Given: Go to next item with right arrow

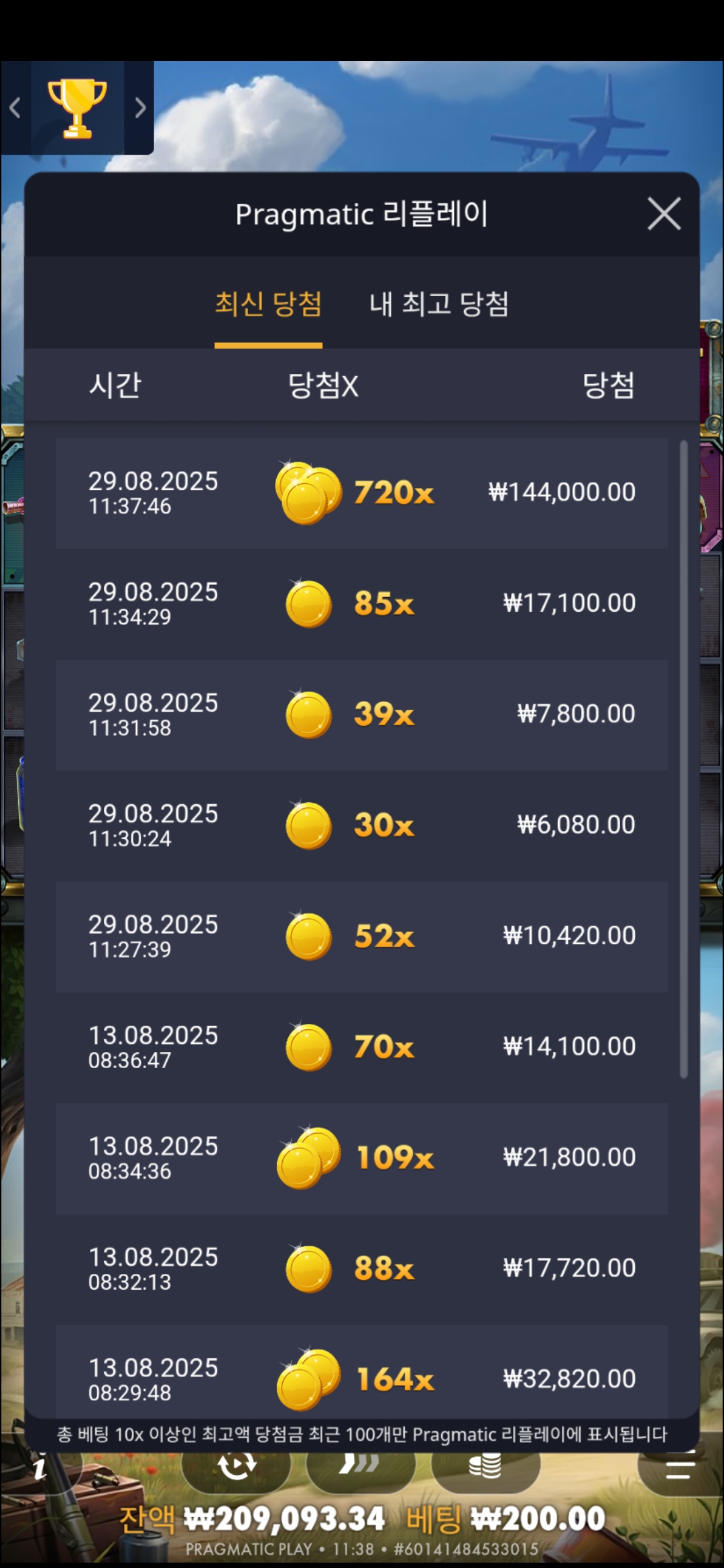Looking at the screenshot, I should (139, 108).
